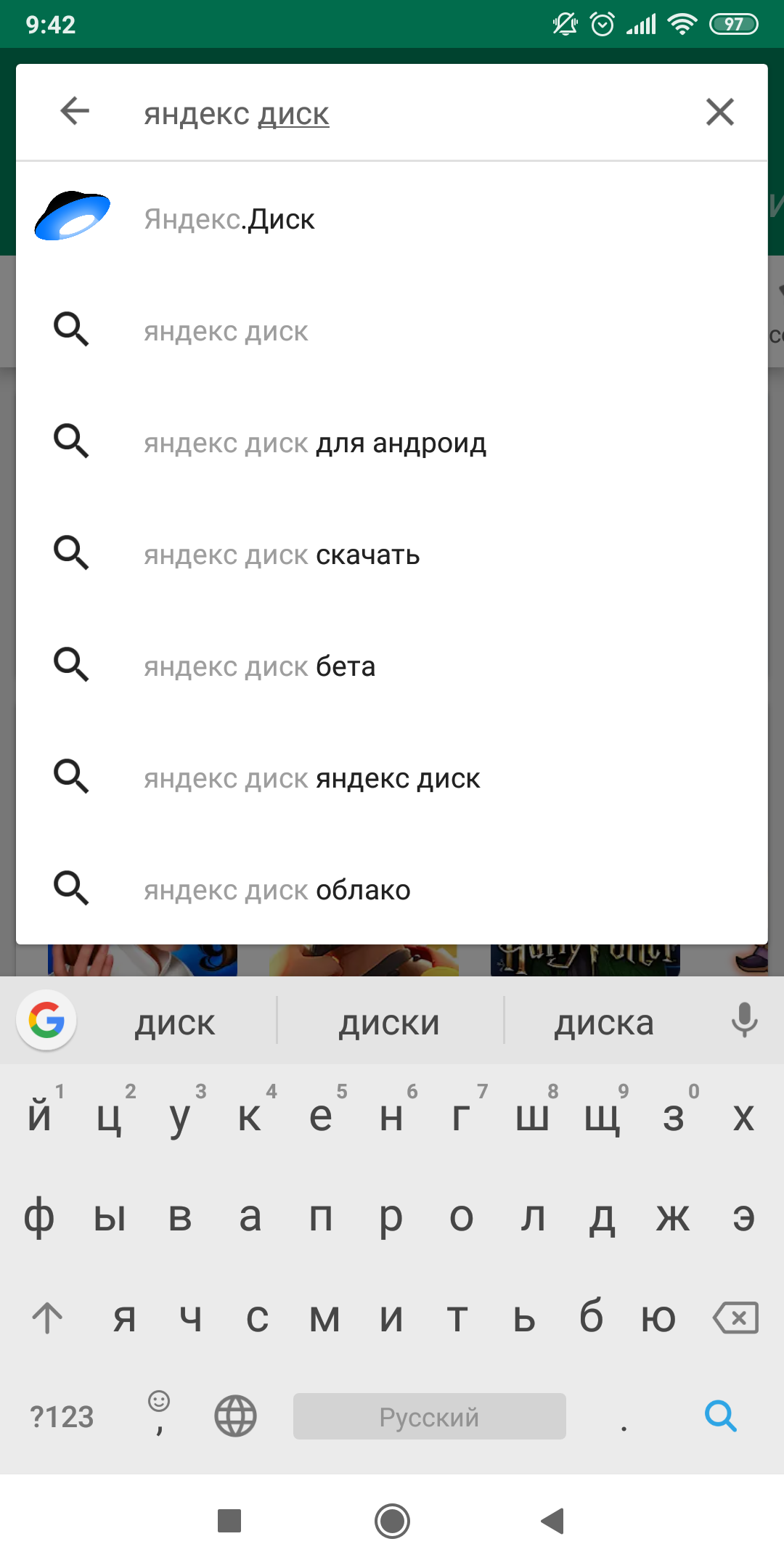
Task: Go to the home screen via navigation bar
Action: pos(392,1521)
